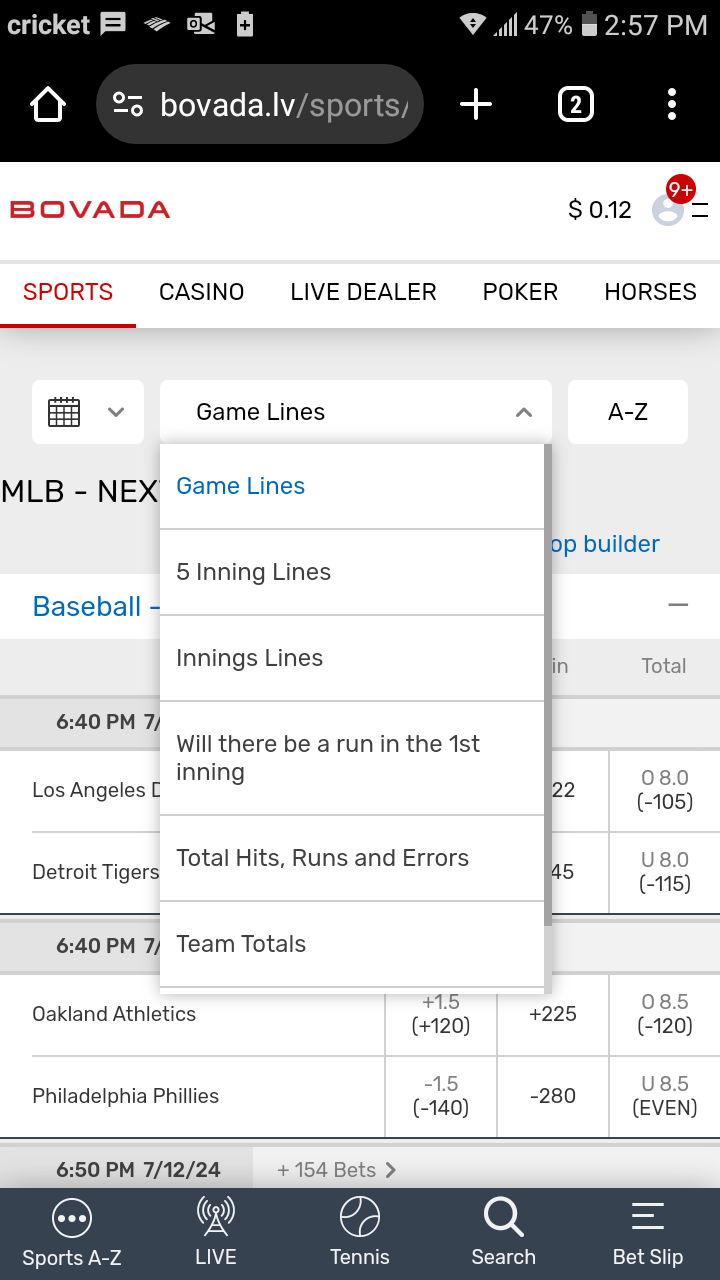Go to the browser home page

coord(48,104)
